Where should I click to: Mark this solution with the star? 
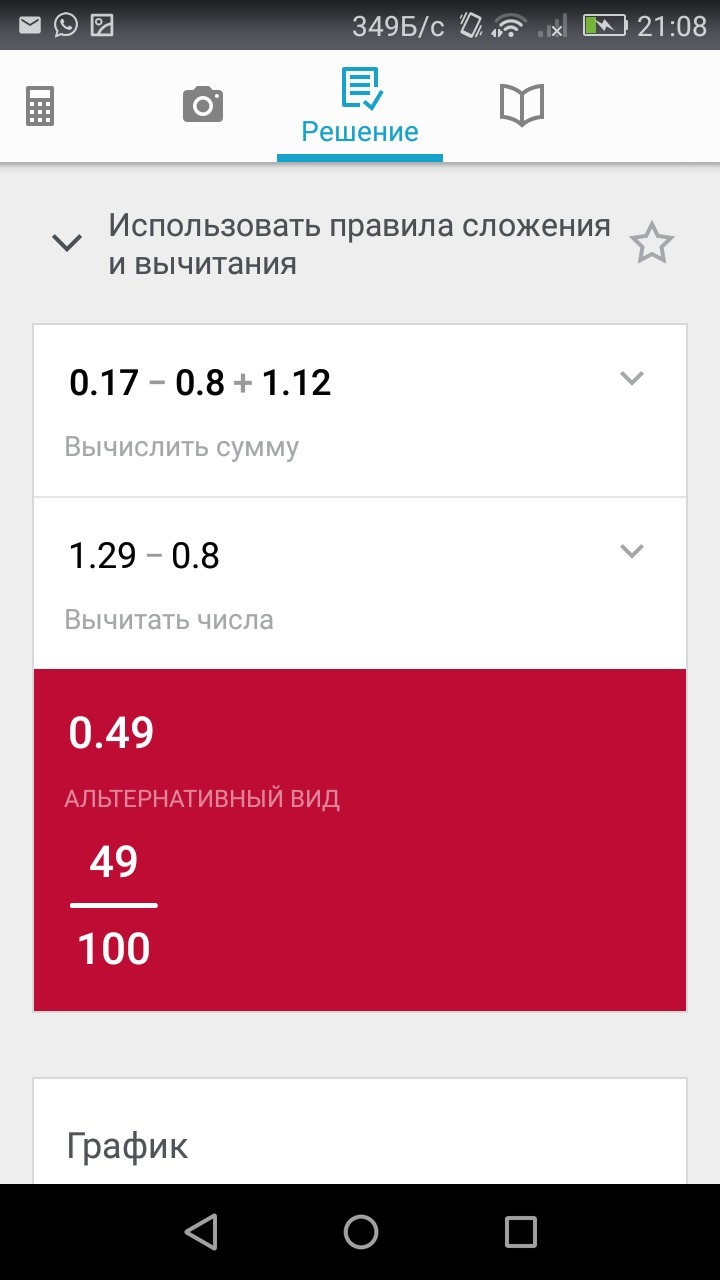[x=652, y=244]
